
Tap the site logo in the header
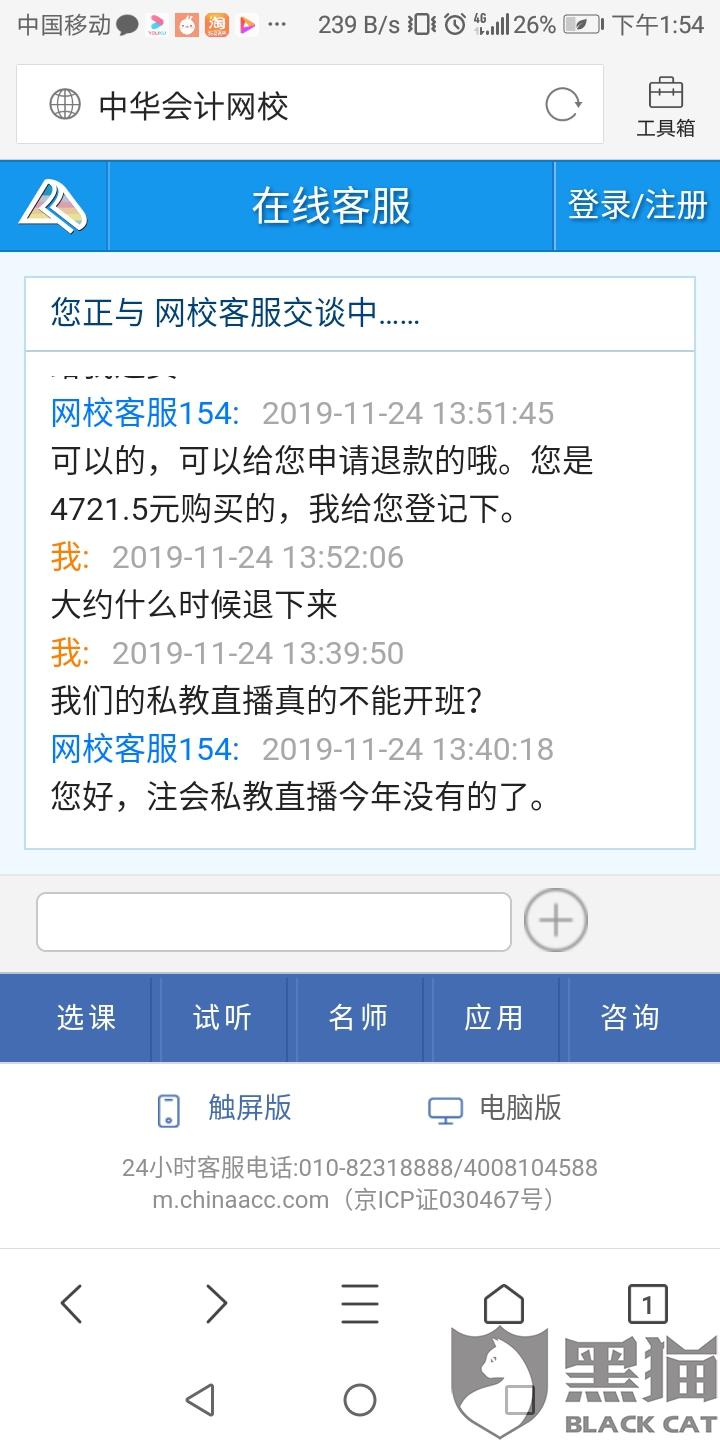(x=53, y=206)
